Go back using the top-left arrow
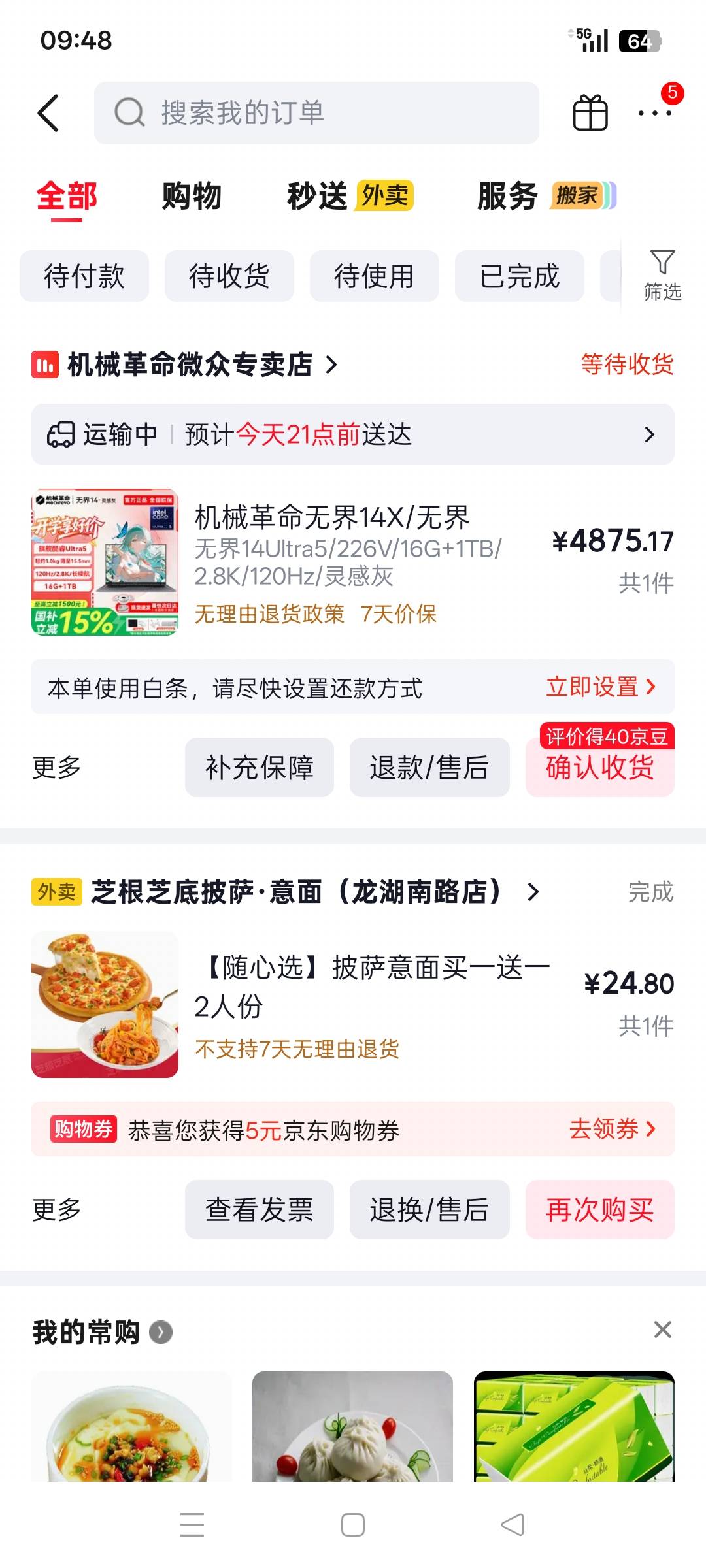706x1568 pixels. point(48,113)
